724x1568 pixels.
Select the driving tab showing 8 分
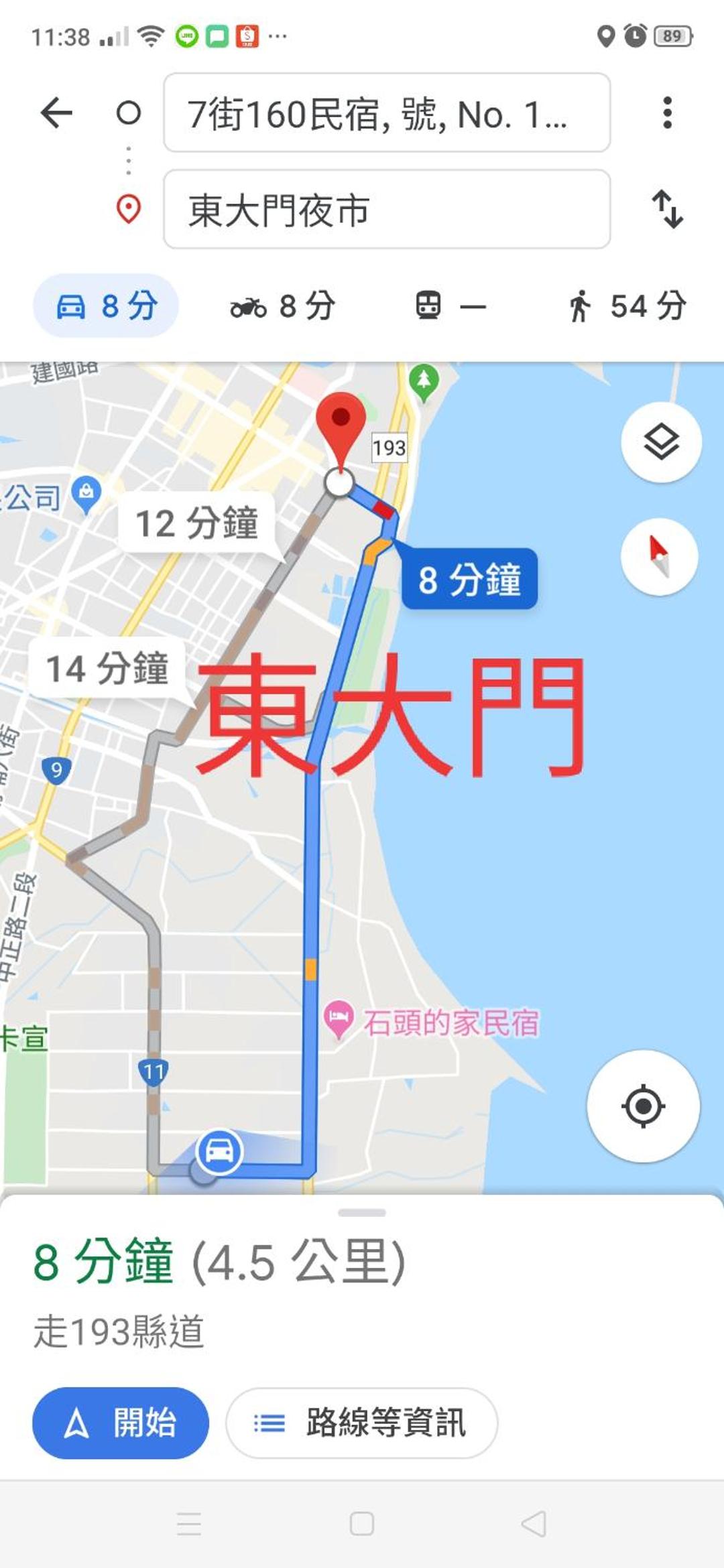tap(107, 306)
